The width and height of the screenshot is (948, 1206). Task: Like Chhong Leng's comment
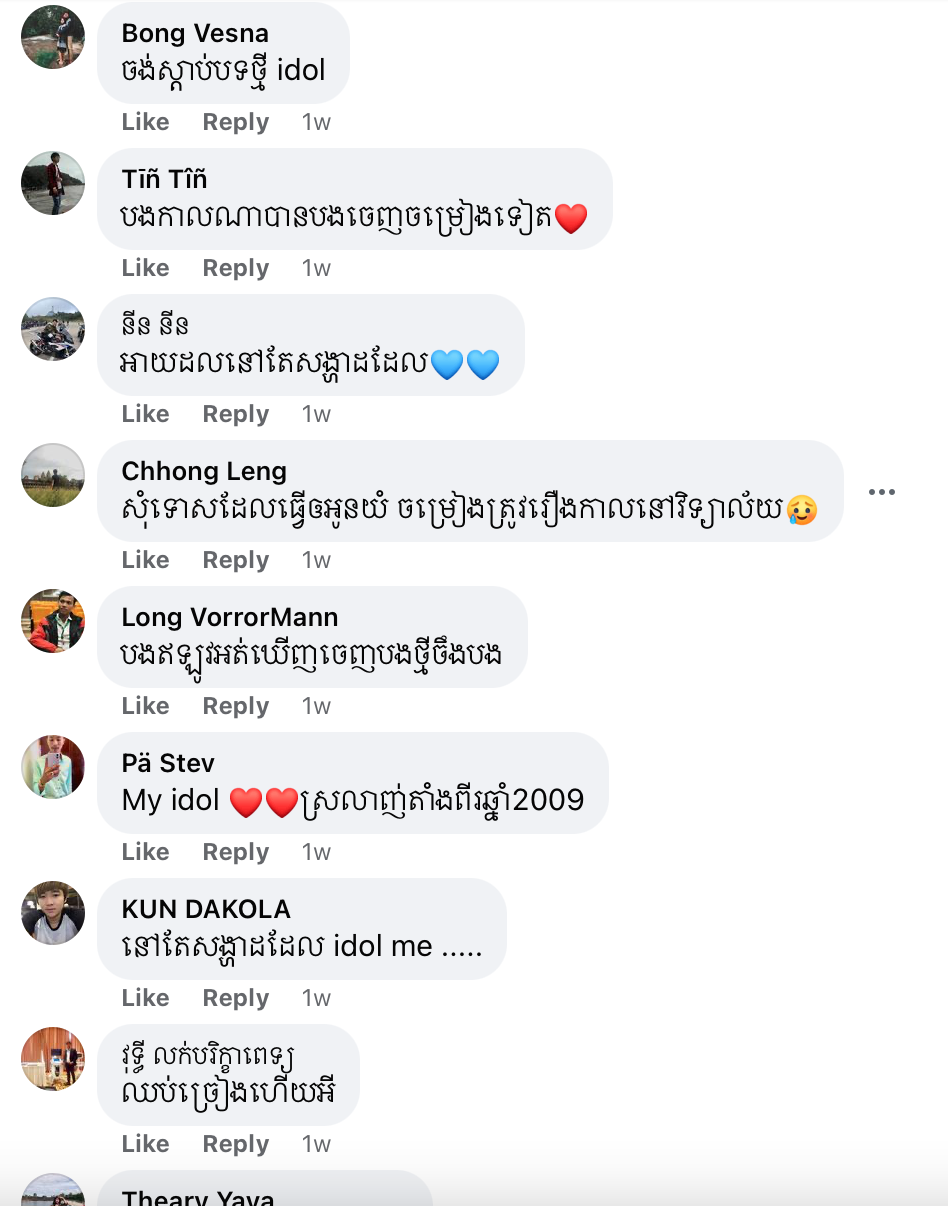pyautogui.click(x=145, y=560)
